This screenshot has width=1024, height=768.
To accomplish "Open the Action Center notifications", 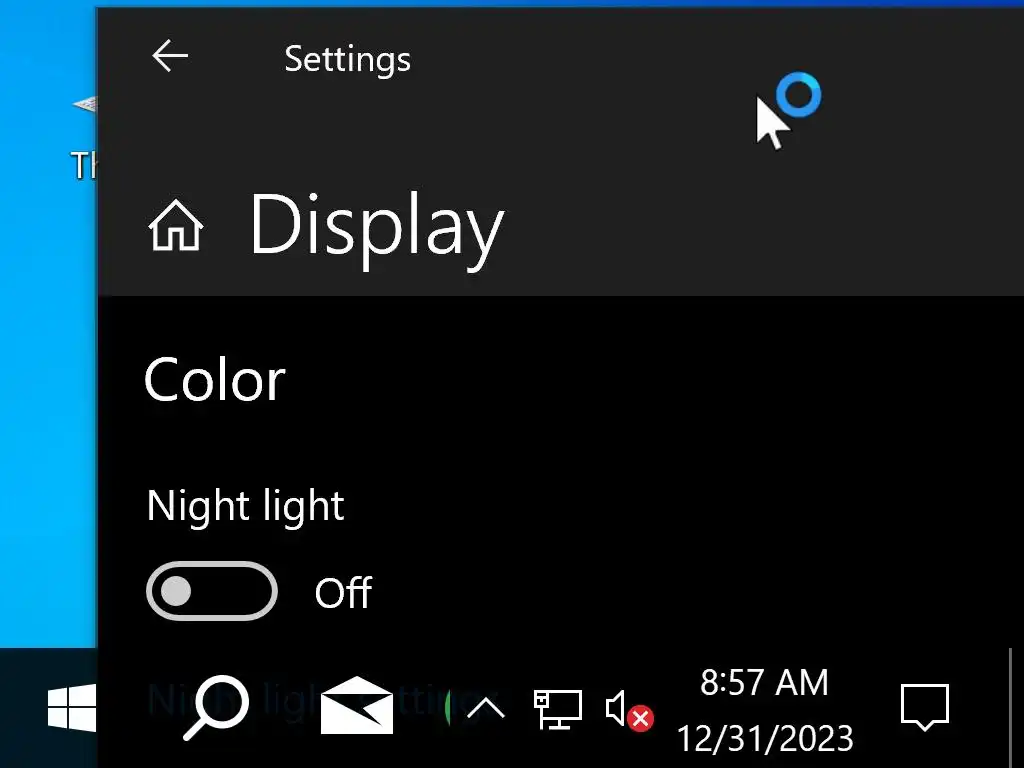I will (x=924, y=708).
